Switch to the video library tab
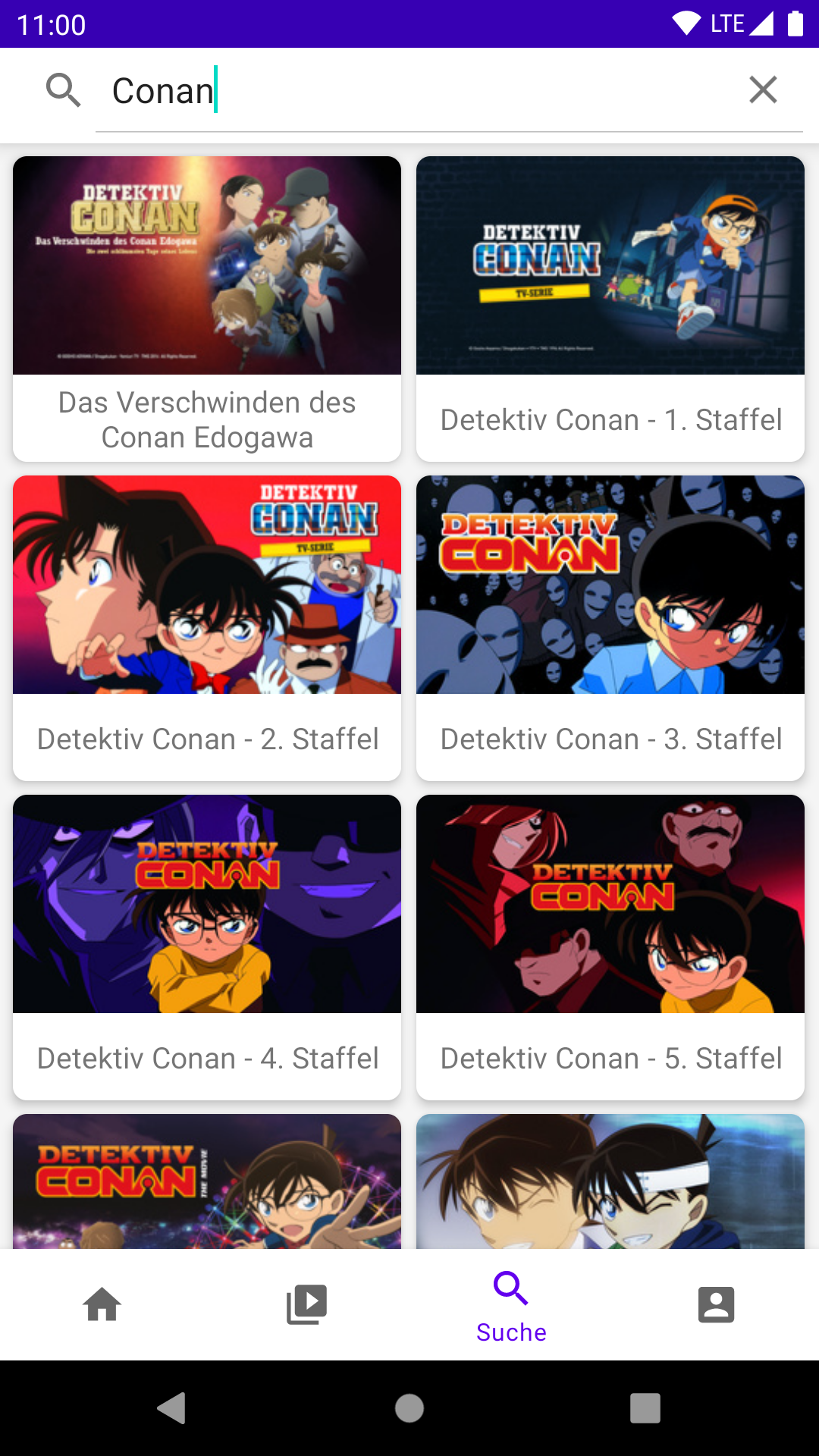819x1456 pixels. tap(307, 1304)
